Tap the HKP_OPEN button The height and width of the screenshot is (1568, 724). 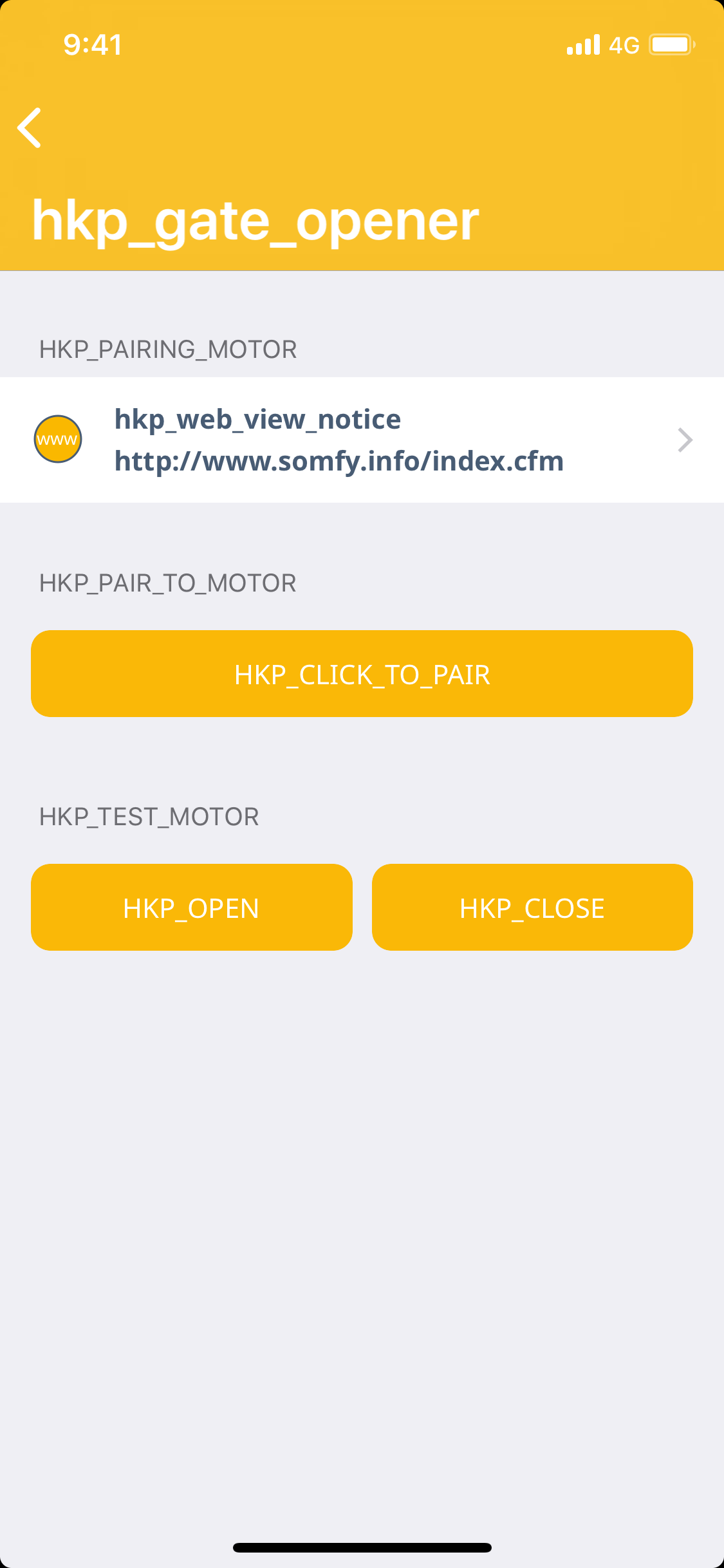191,908
